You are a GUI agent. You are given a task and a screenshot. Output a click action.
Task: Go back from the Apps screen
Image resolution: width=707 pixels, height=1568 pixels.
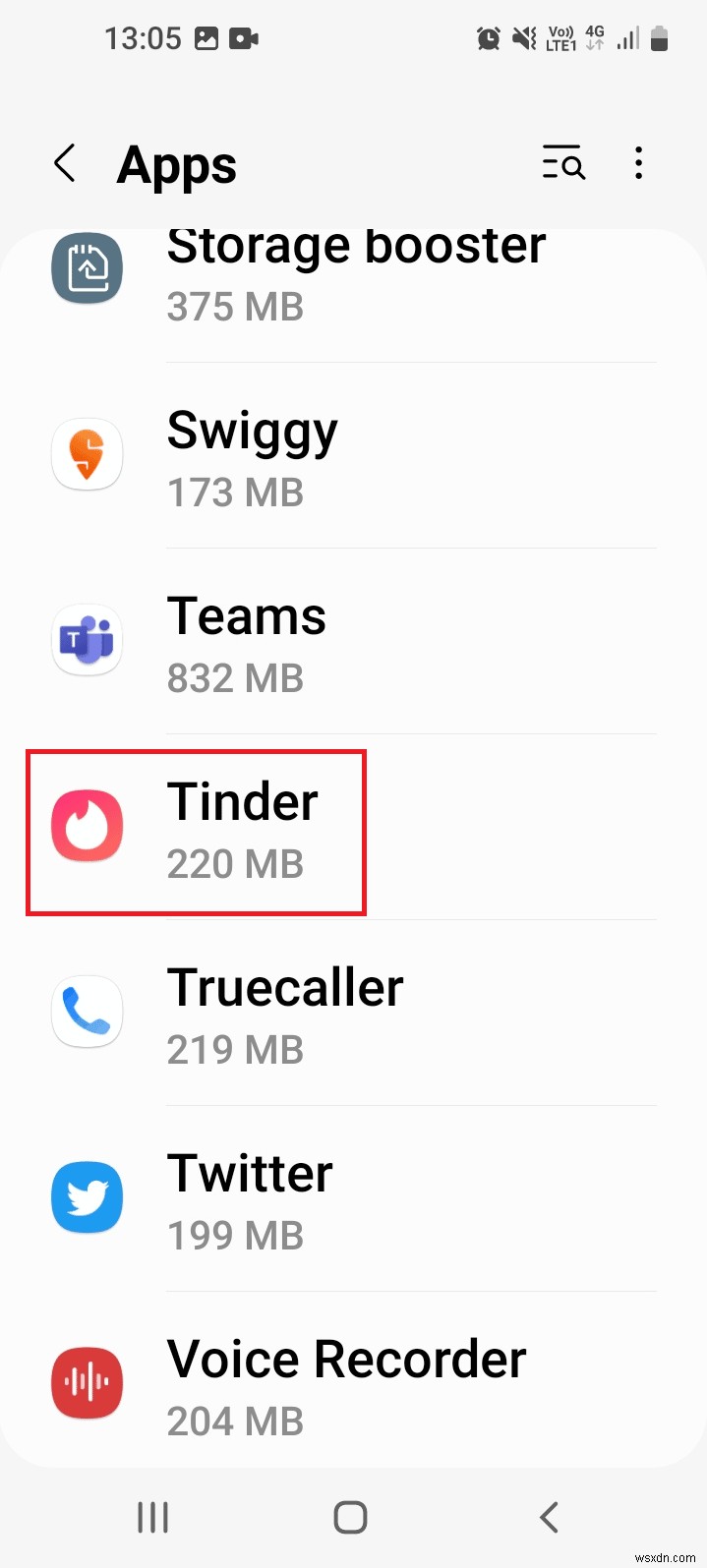(65, 163)
